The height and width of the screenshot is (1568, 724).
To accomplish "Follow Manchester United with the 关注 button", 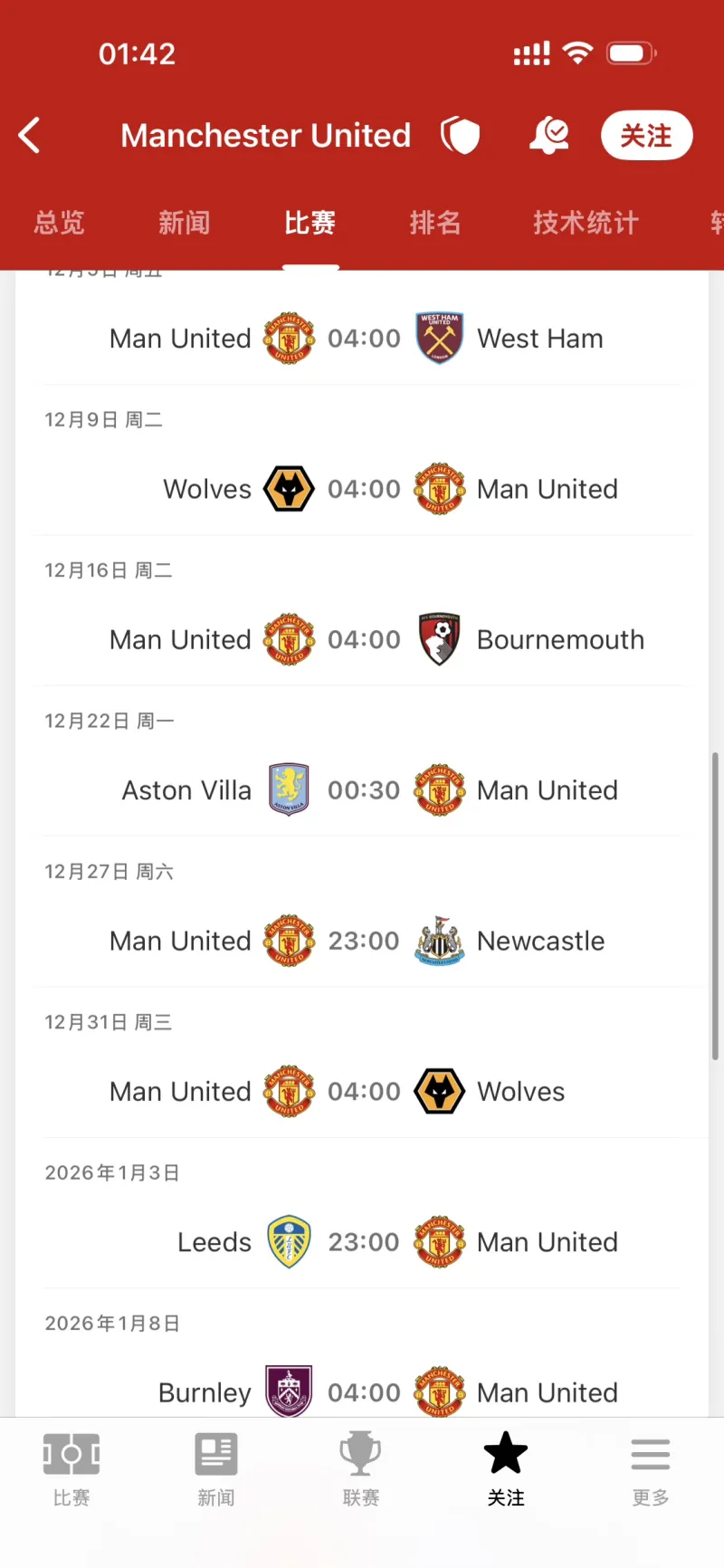I will click(x=646, y=136).
